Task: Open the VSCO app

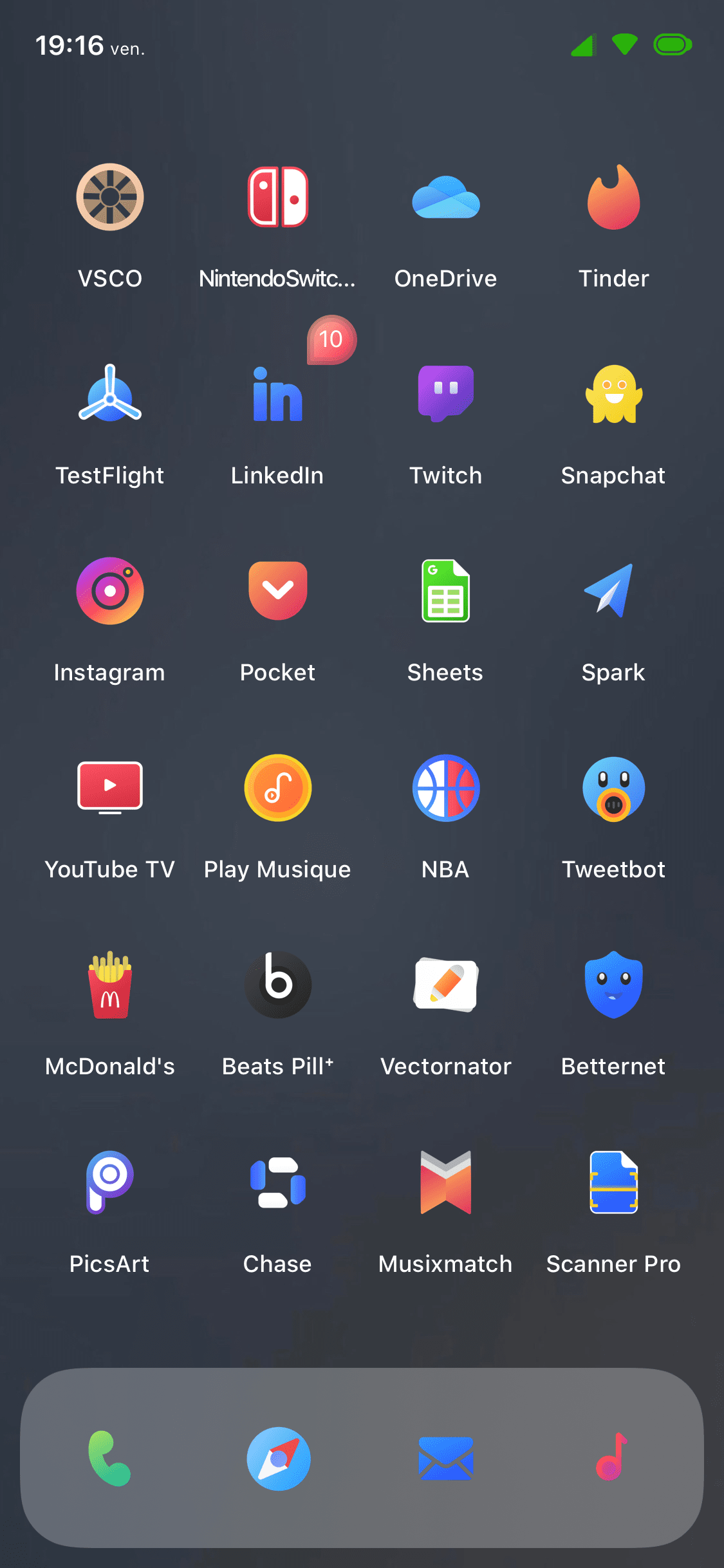Action: coord(110,197)
